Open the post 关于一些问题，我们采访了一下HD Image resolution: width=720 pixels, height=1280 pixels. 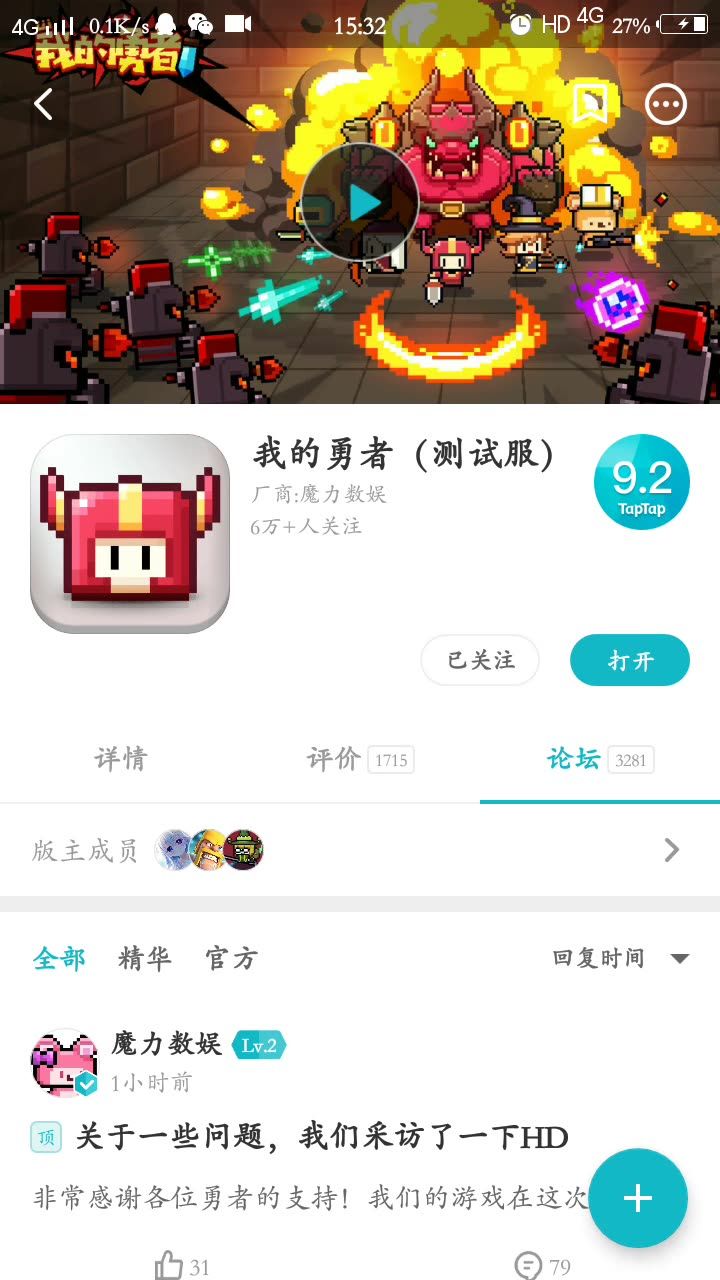point(322,1137)
